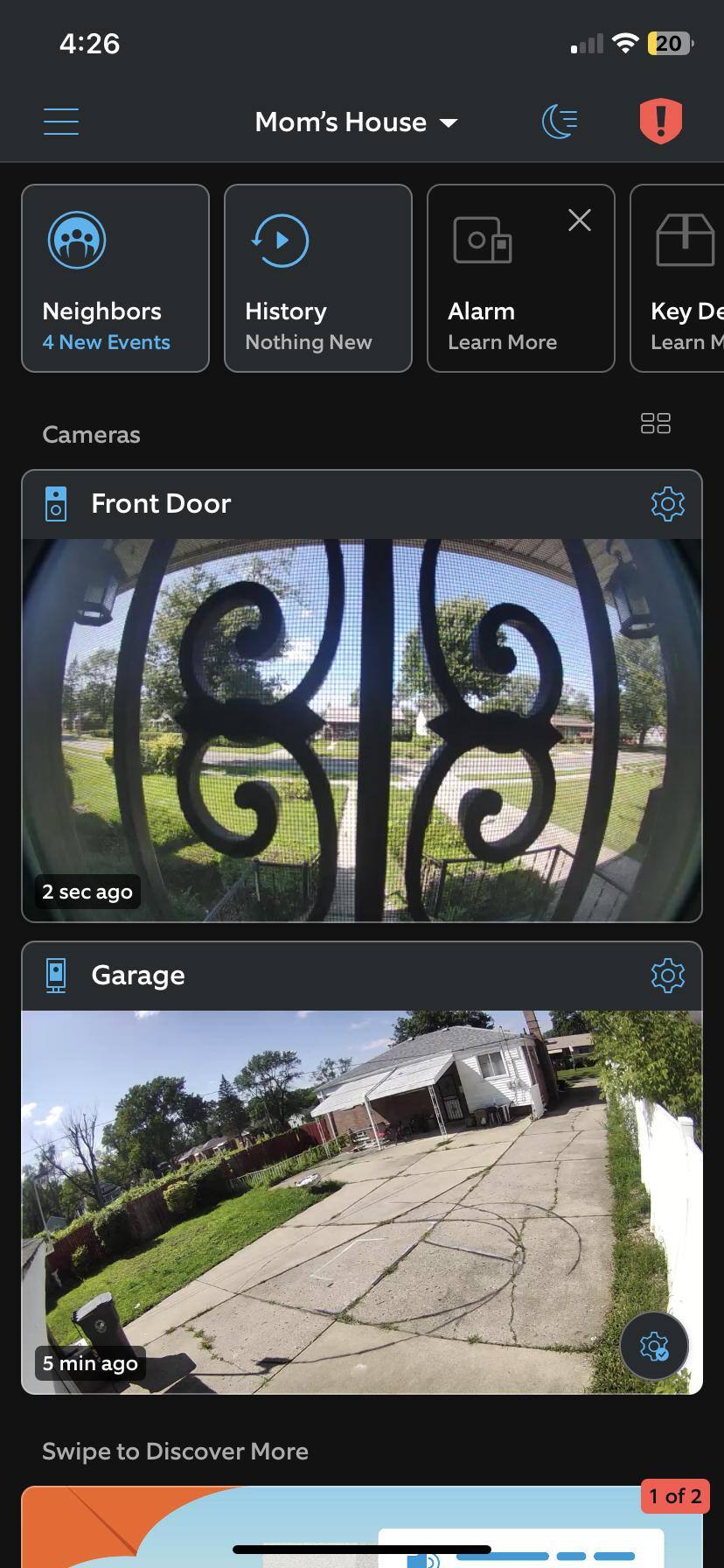Tap the floating gear button on Garage
Screen dimensions: 724x1568
pos(654,1346)
